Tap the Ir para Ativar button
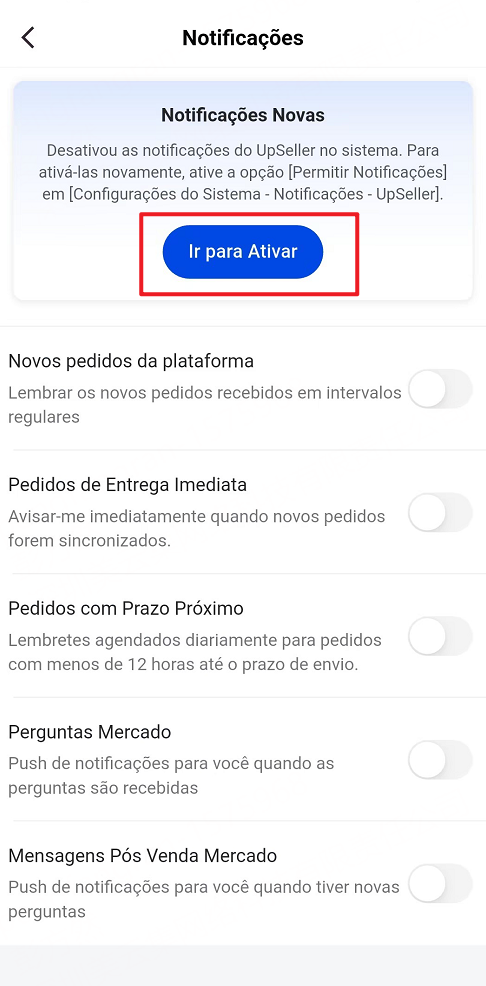486x986 pixels. click(243, 252)
